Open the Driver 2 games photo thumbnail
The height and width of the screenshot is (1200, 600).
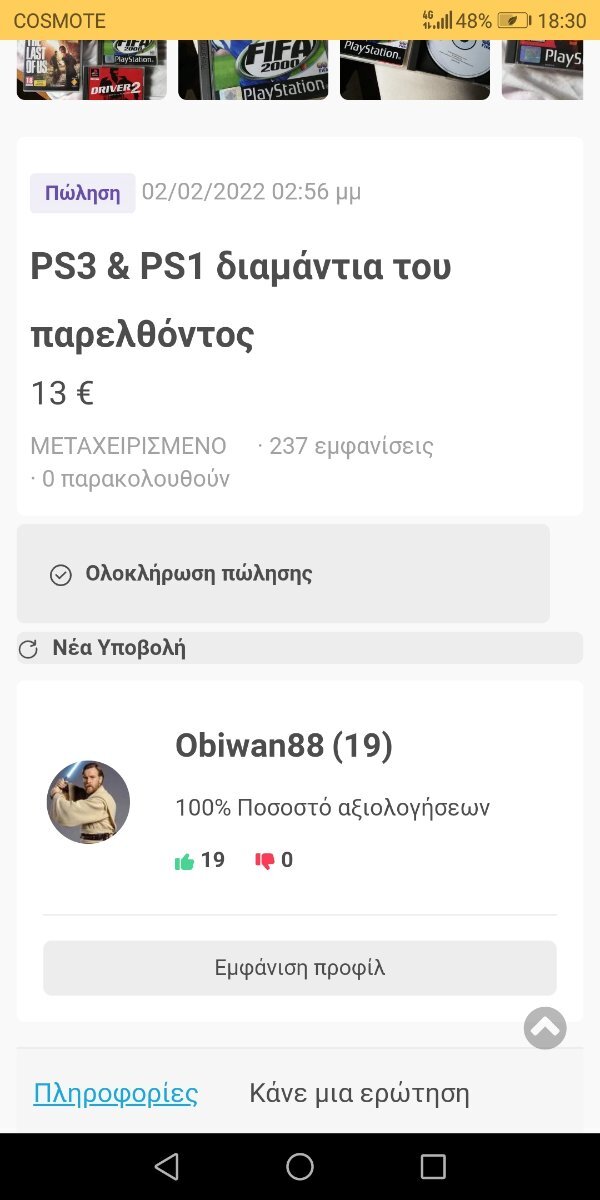92,70
